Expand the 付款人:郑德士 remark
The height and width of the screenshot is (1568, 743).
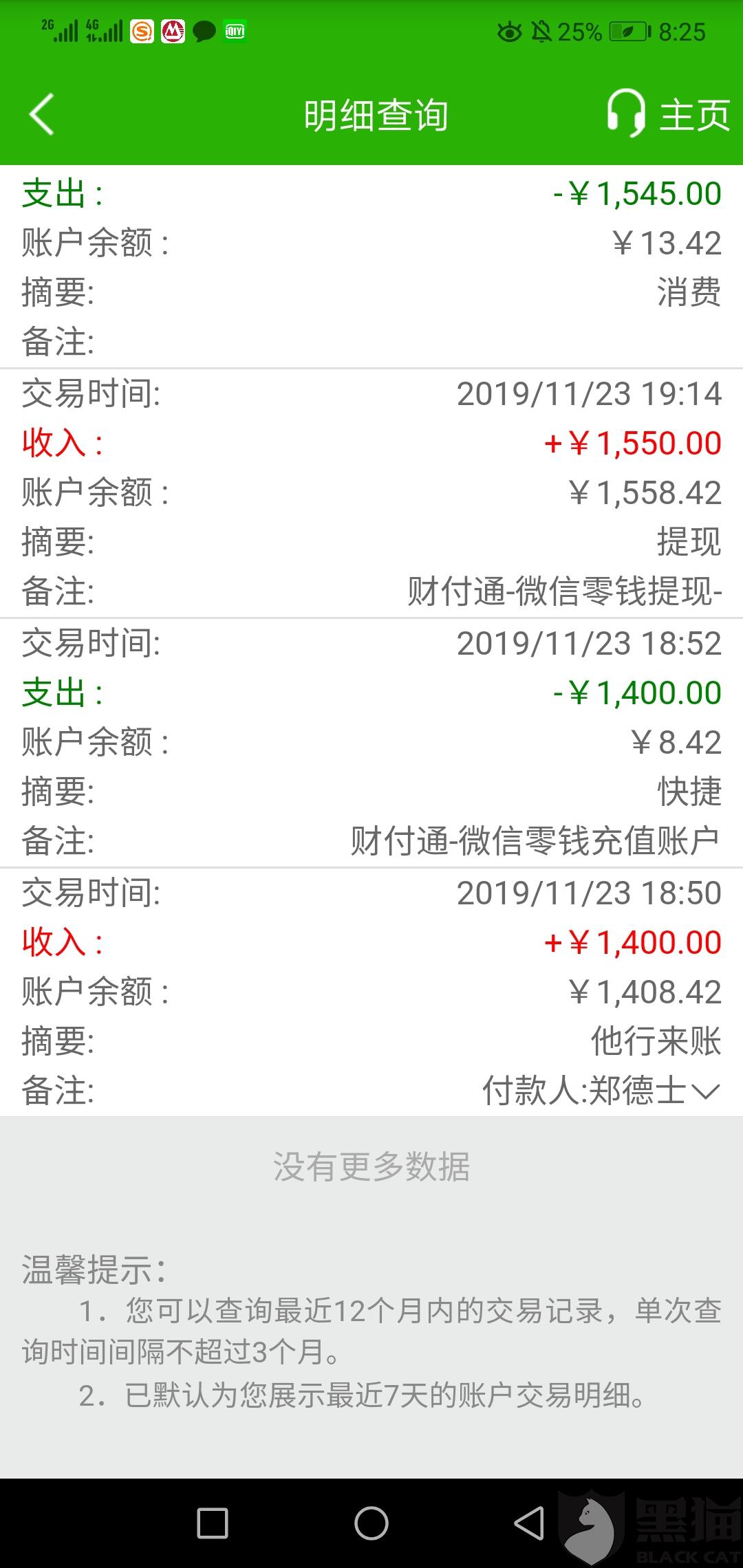click(705, 1091)
